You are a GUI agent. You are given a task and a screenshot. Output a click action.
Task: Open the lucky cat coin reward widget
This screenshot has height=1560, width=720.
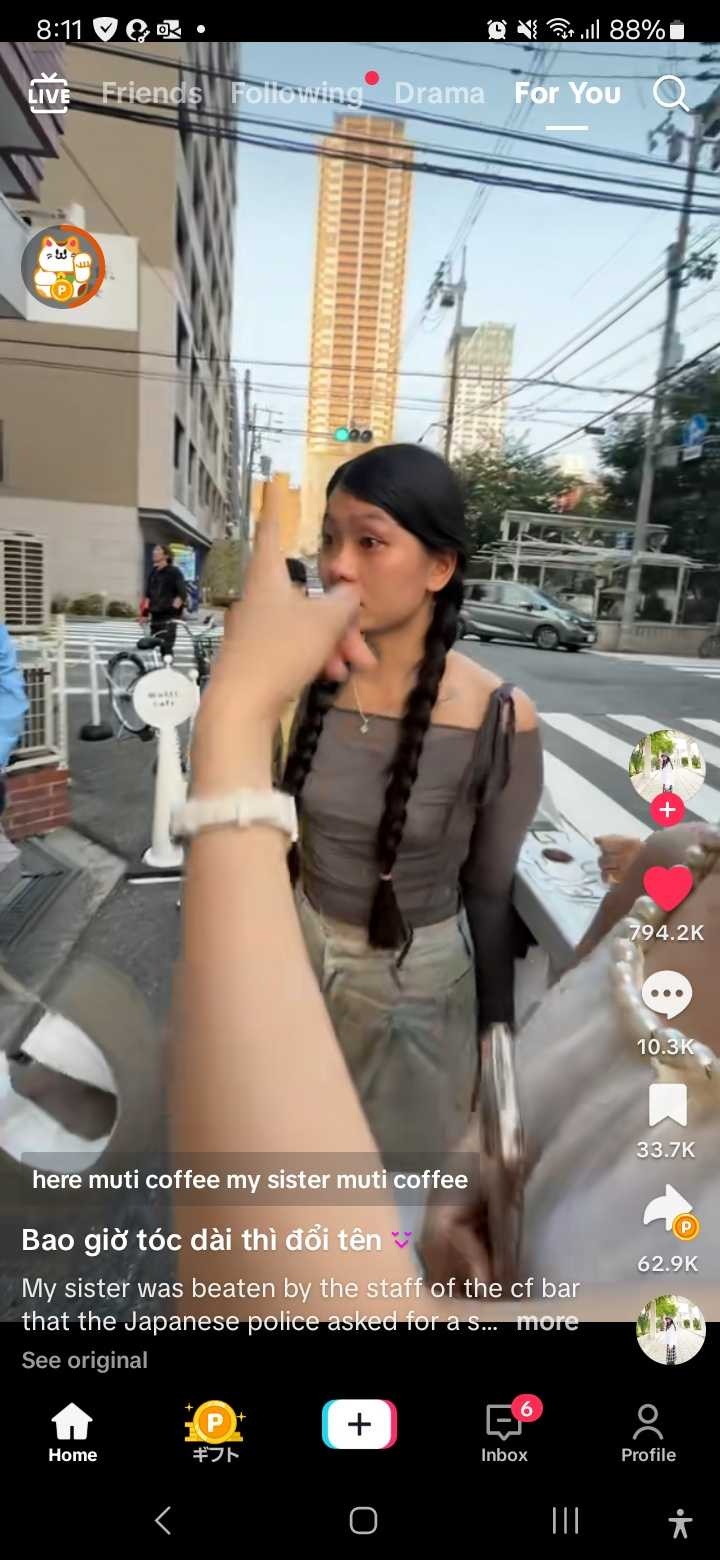62,267
